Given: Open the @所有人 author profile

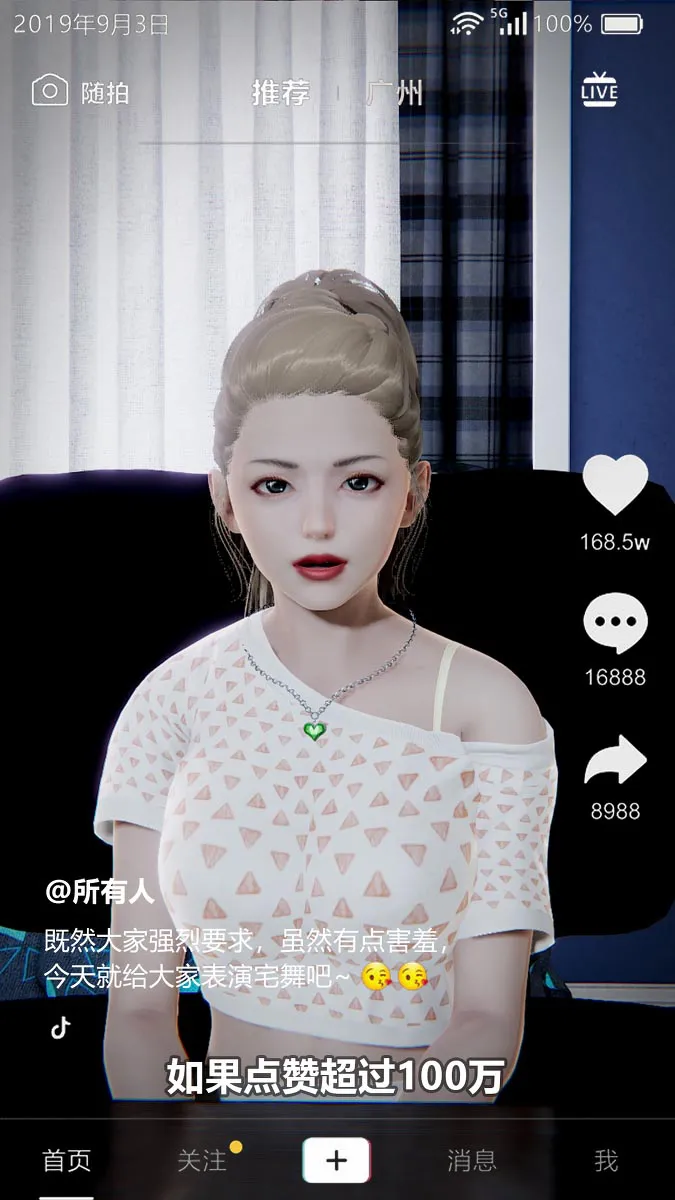Looking at the screenshot, I should (x=100, y=891).
